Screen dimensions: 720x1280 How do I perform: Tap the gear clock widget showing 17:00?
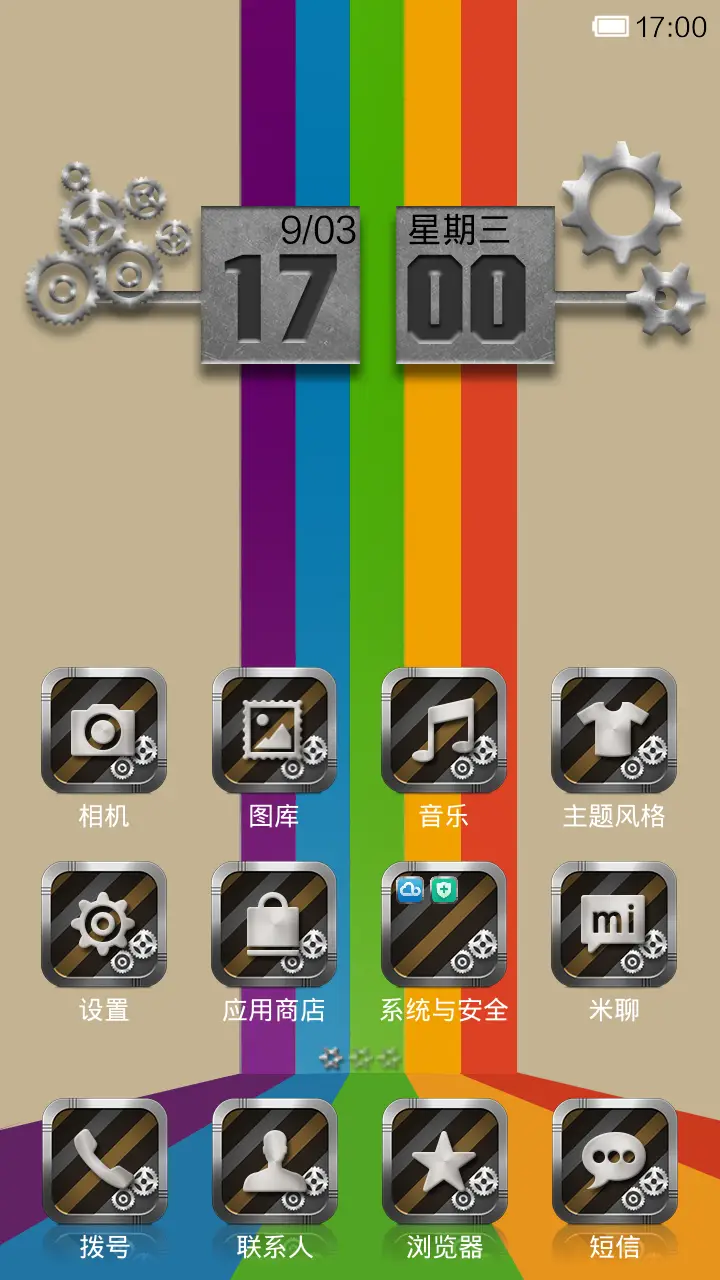(375, 285)
